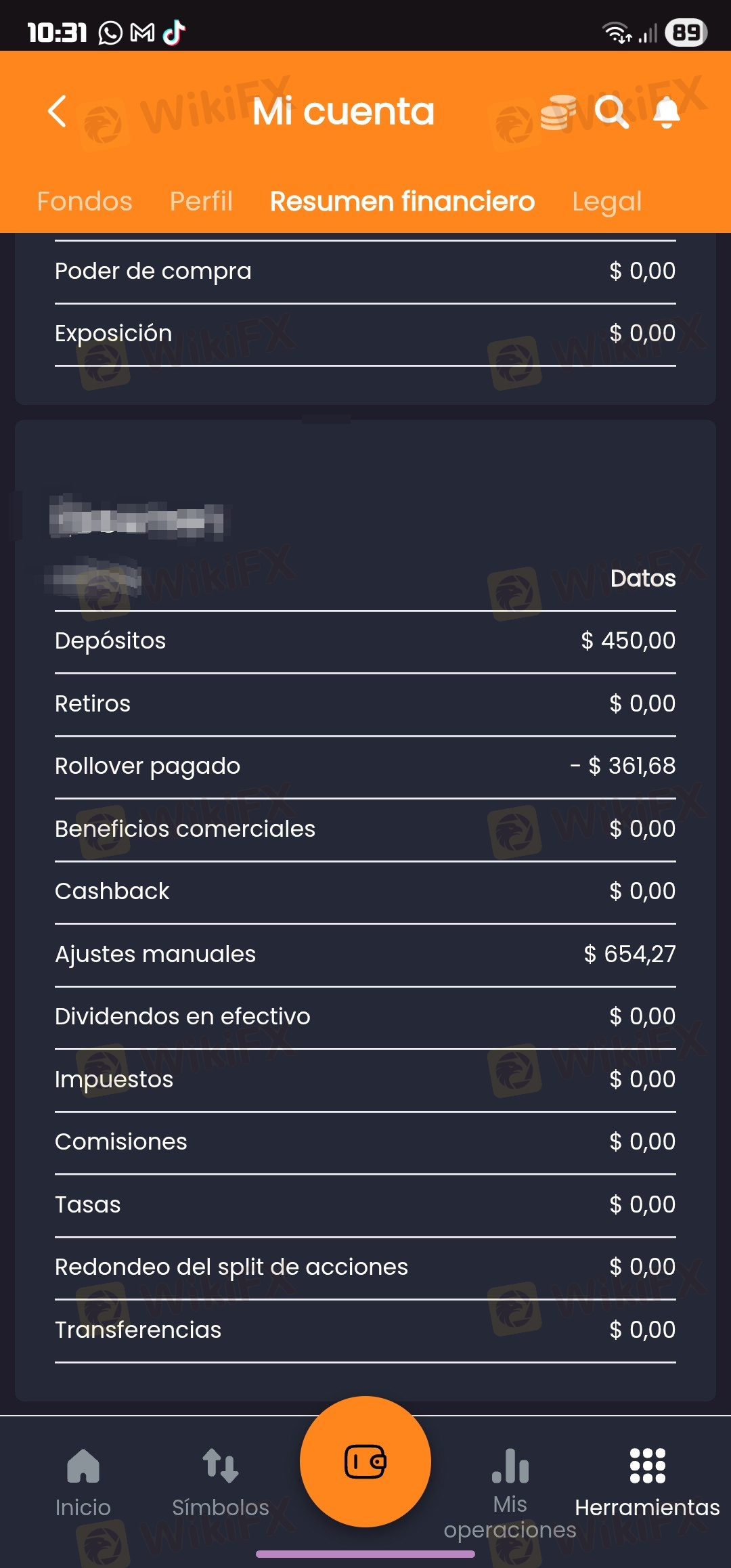The width and height of the screenshot is (731, 1568).
Task: Switch to the Legal tab
Action: tap(606, 201)
